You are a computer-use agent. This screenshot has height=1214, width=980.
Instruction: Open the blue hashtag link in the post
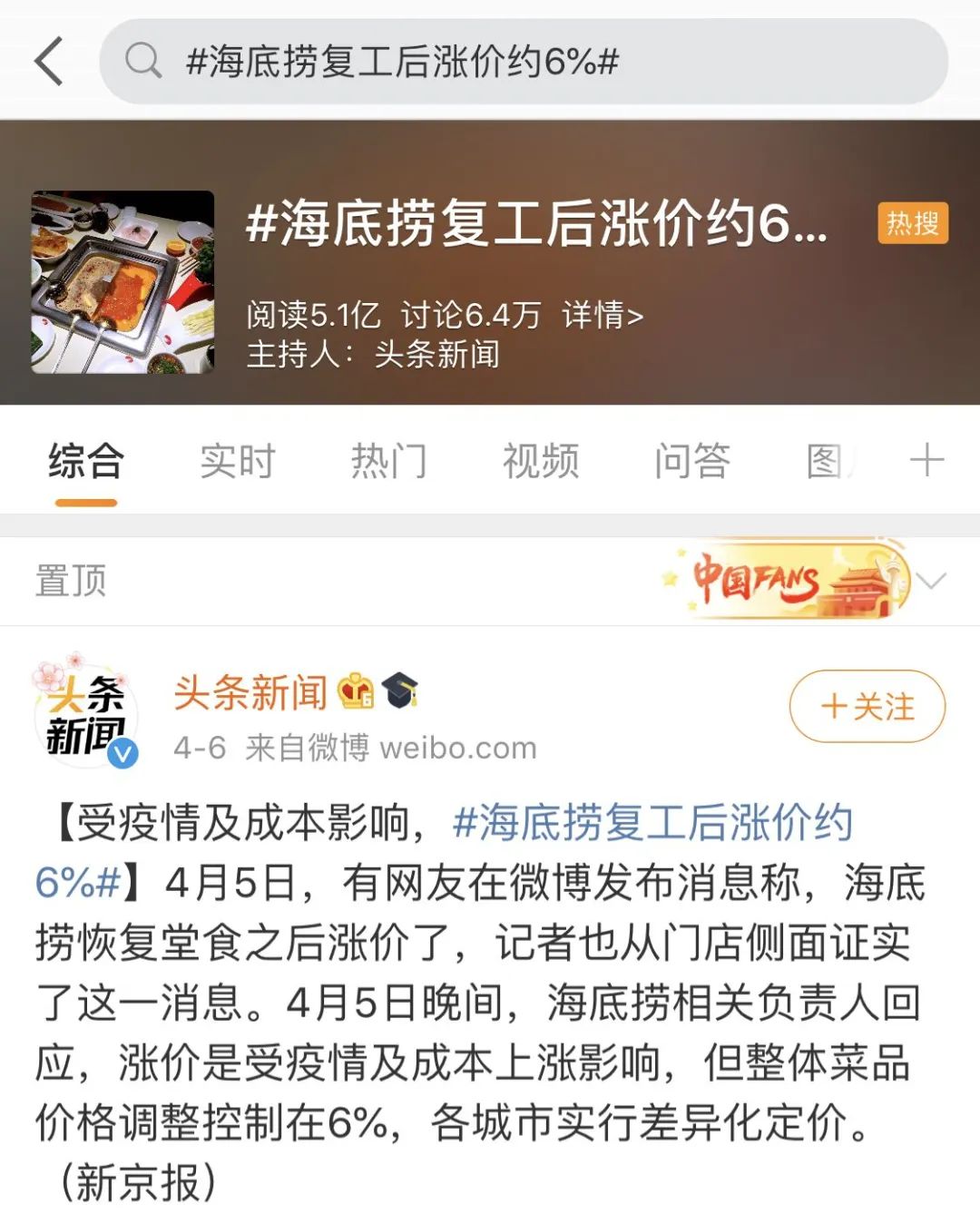652,823
